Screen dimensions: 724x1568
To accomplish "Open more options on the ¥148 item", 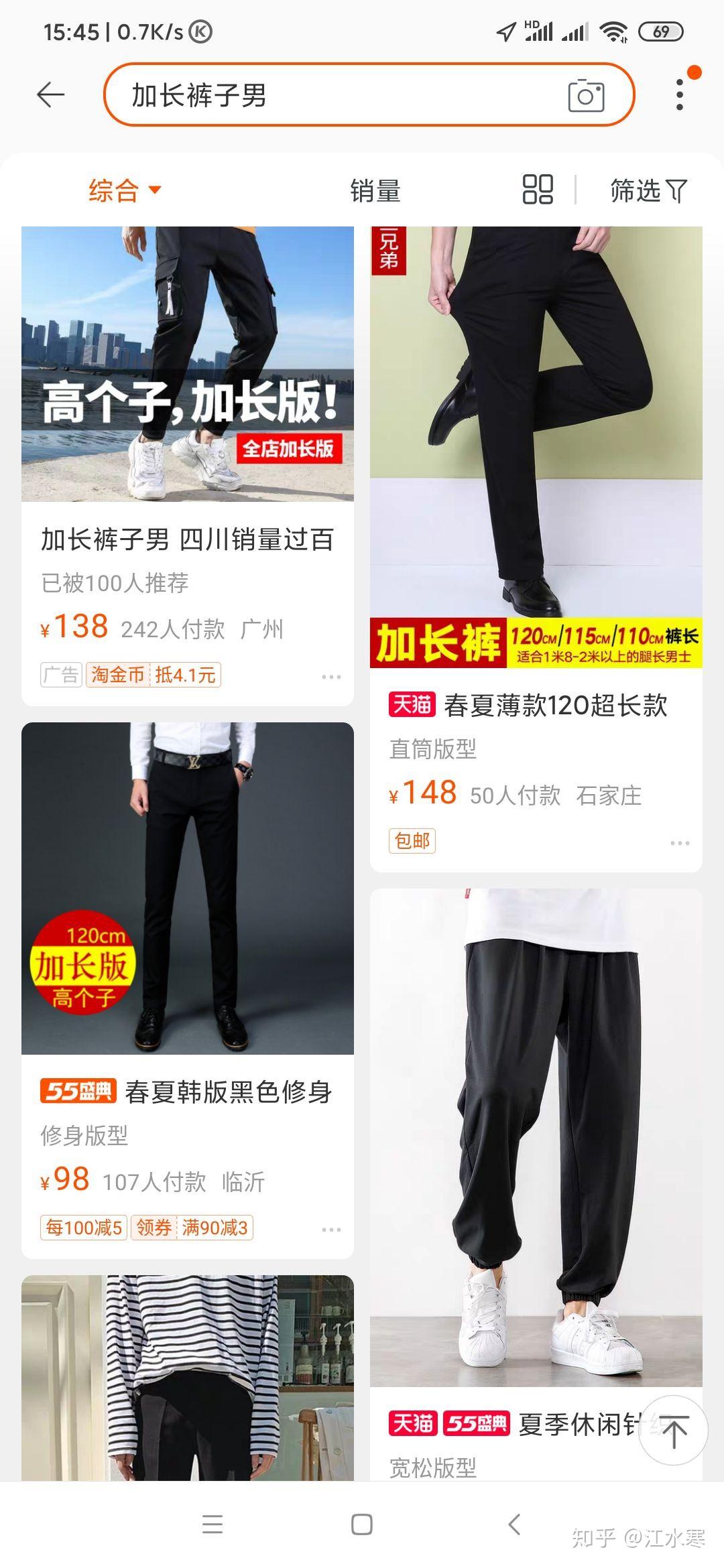I will tap(680, 843).
